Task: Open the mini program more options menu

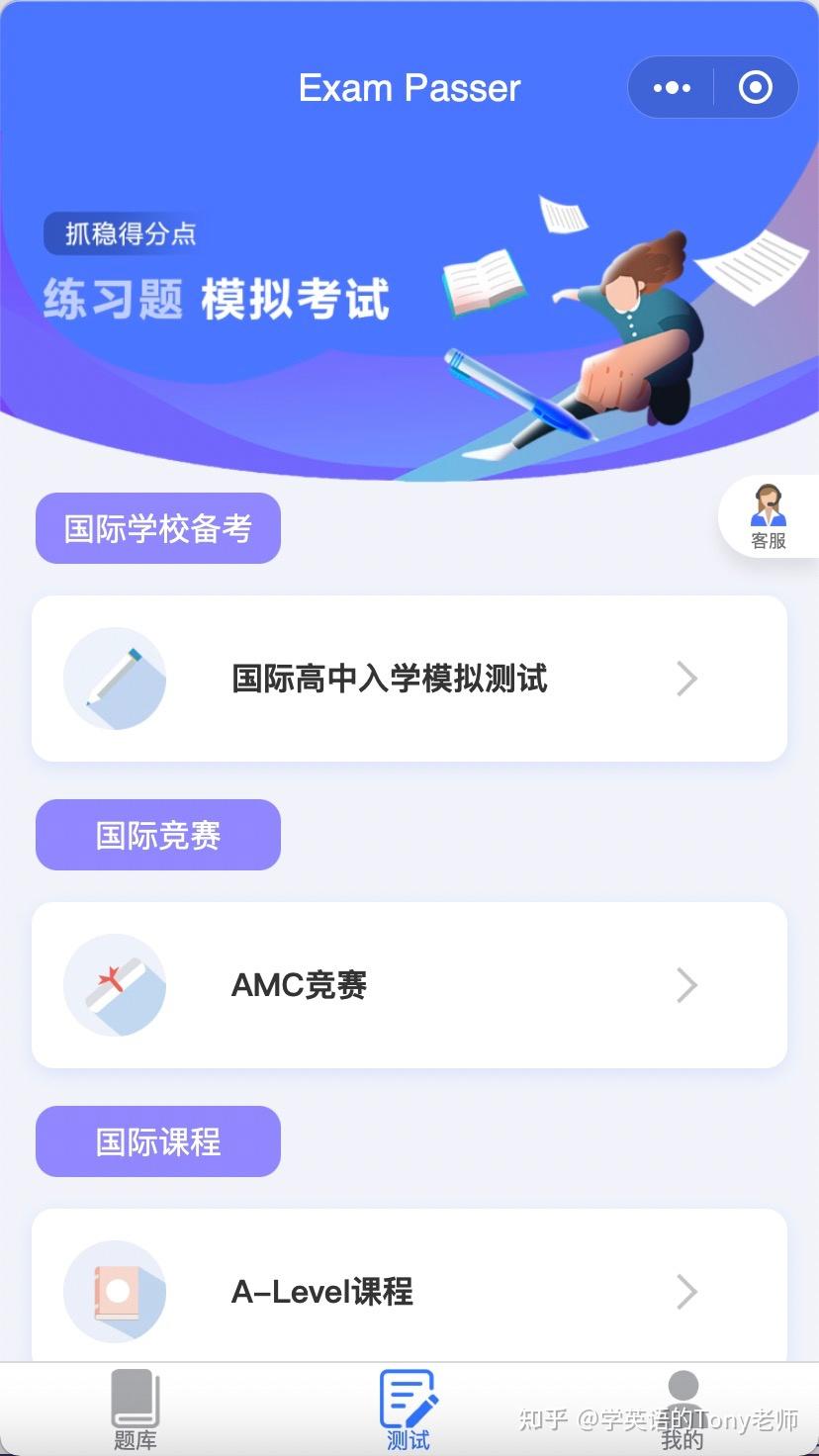Action: tap(672, 88)
